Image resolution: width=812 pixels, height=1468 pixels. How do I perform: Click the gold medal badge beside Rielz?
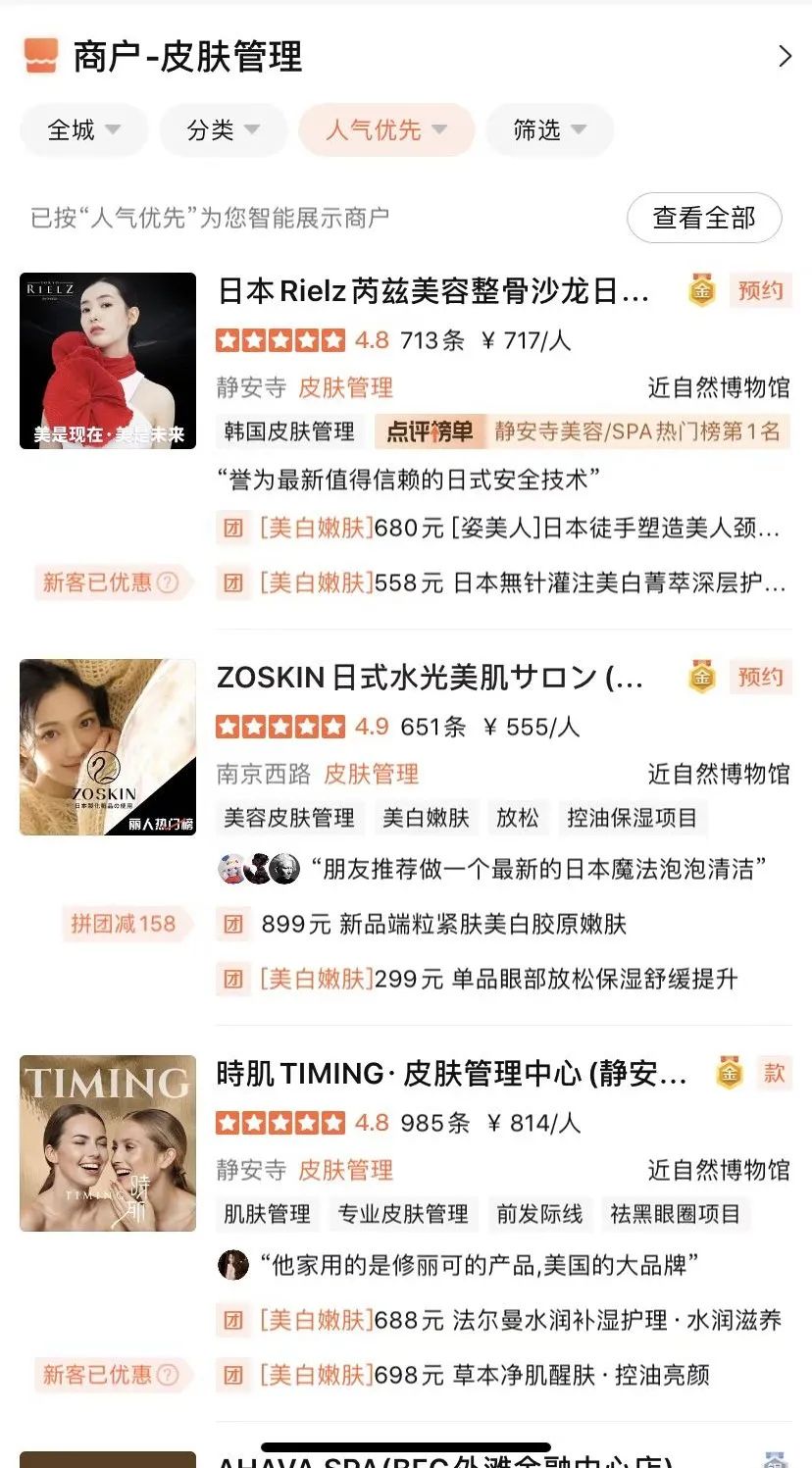click(700, 290)
